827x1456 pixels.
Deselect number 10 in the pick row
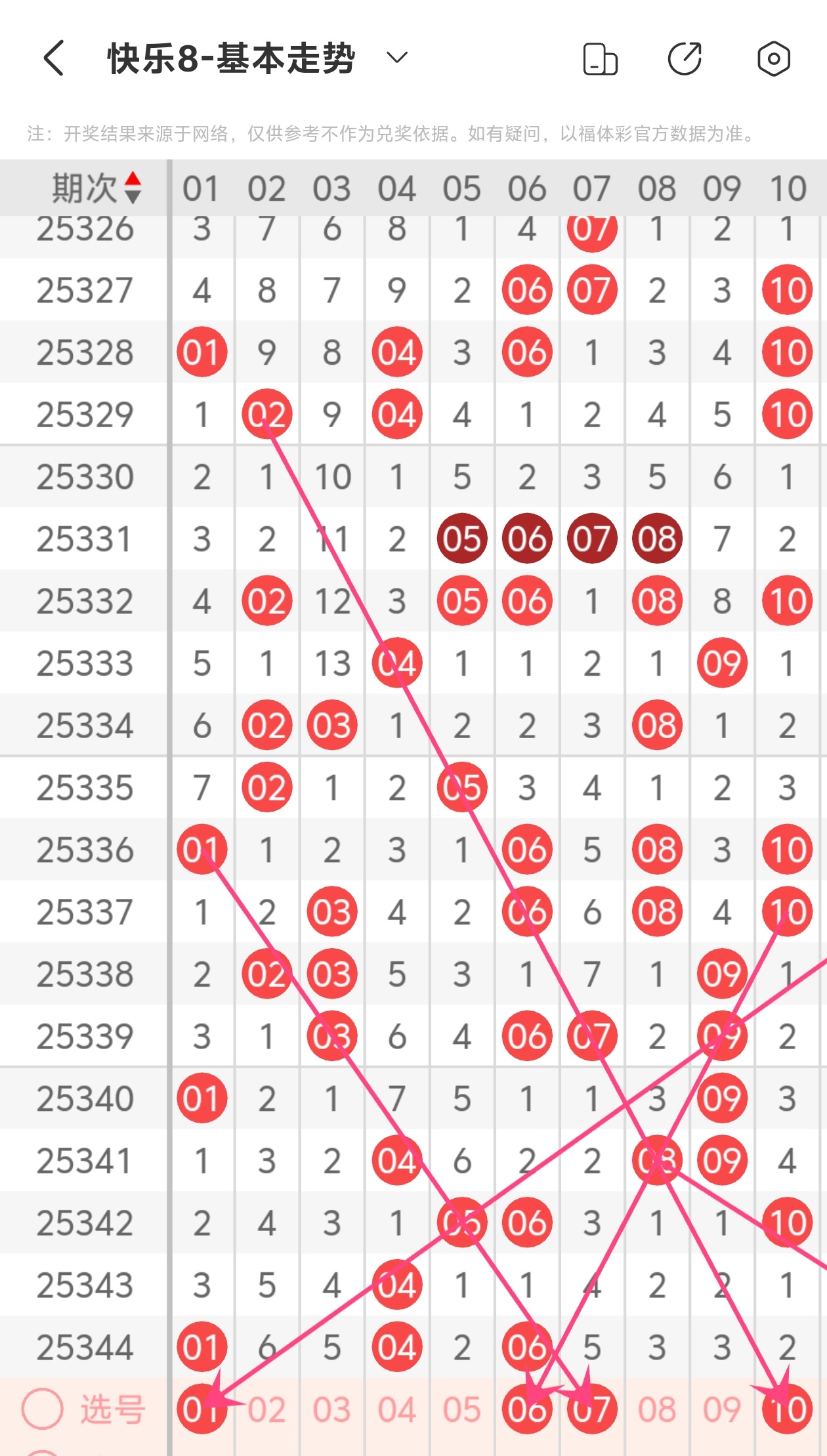787,1409
